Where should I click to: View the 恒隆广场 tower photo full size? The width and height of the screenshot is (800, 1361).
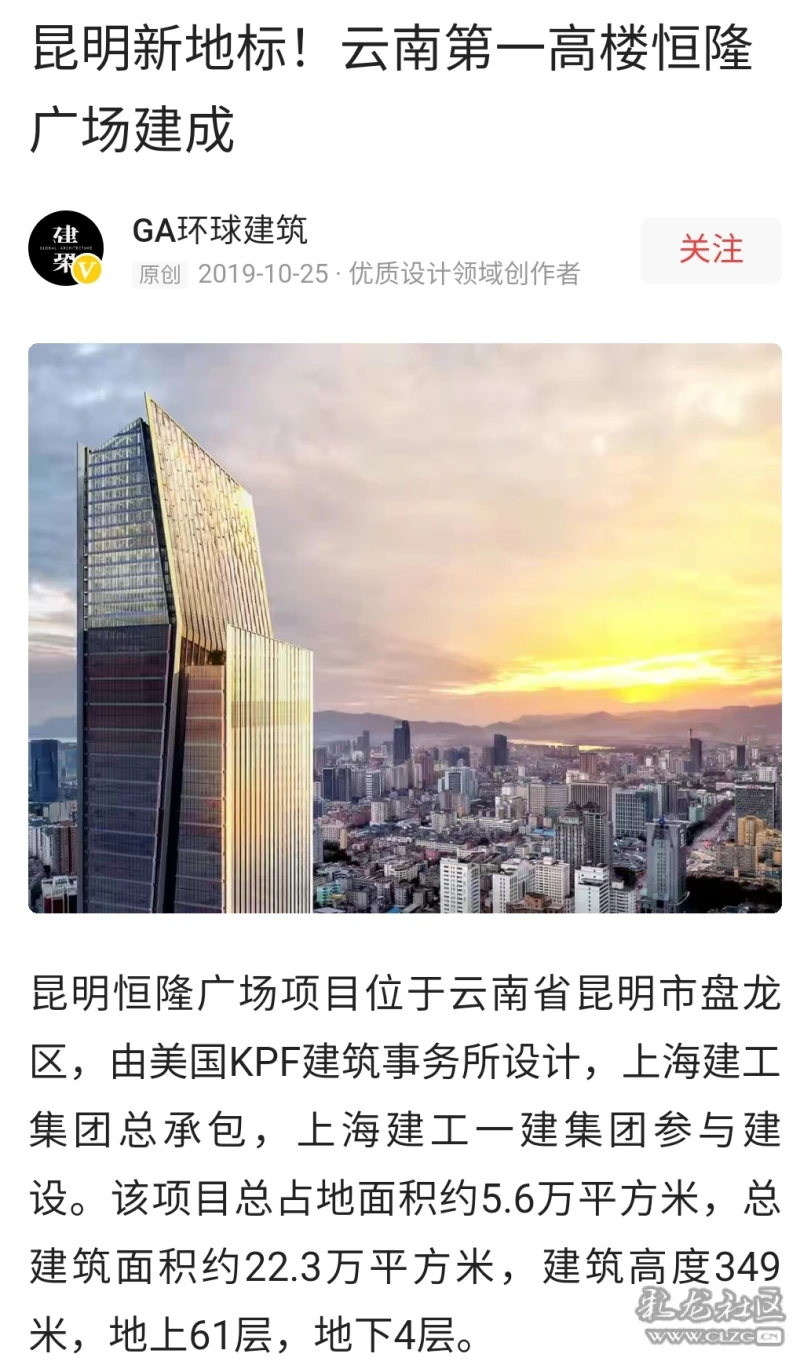tap(404, 627)
